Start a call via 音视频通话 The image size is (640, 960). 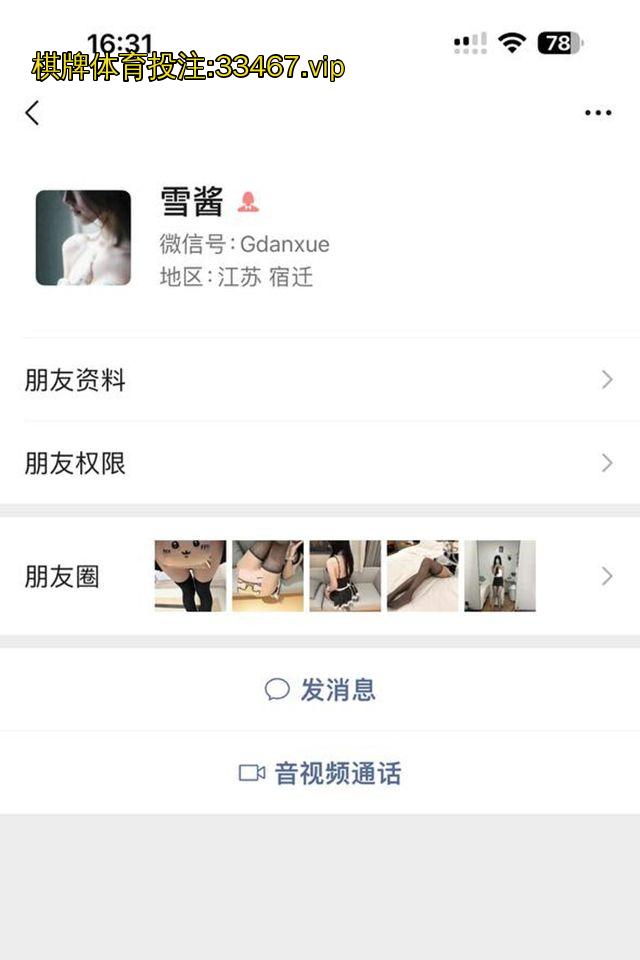click(320, 773)
